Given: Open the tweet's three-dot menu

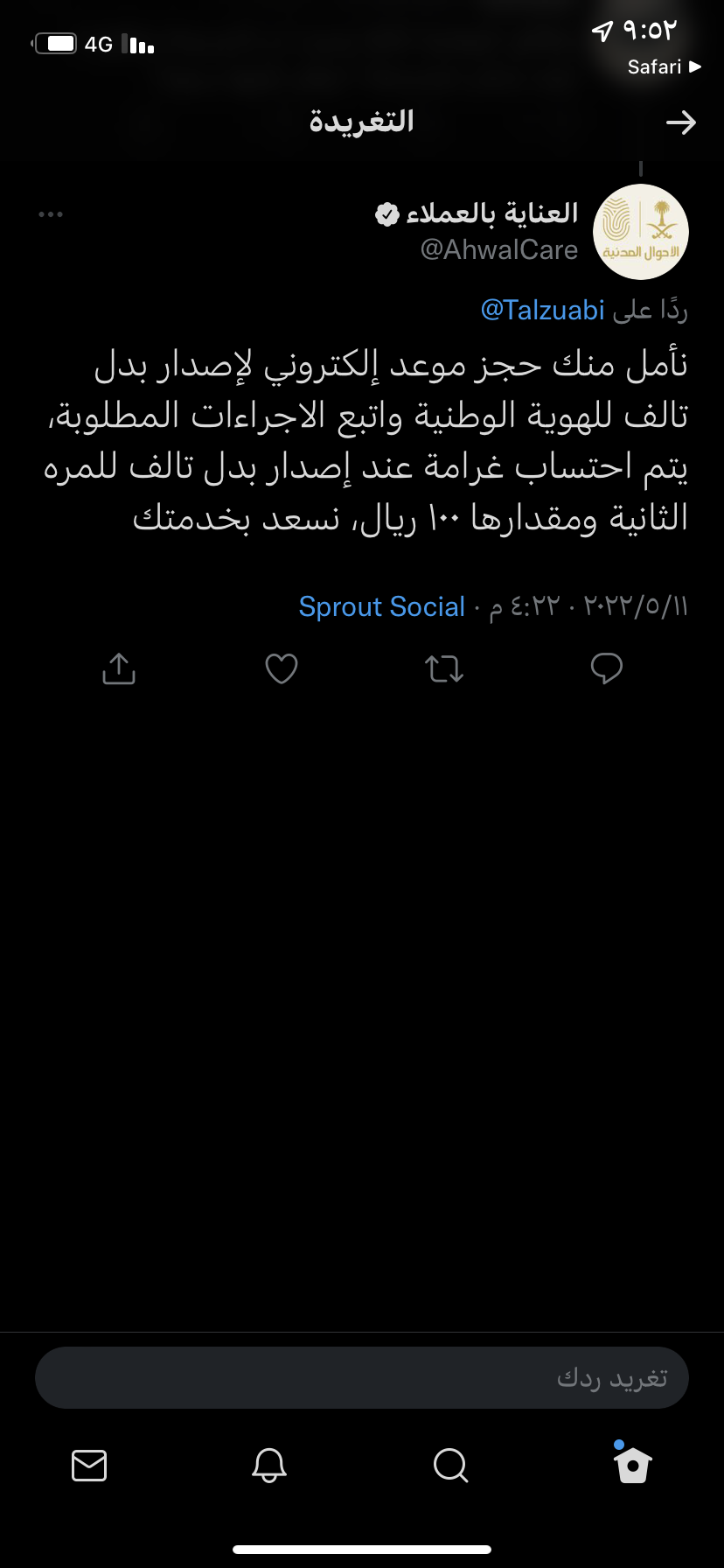Looking at the screenshot, I should pyautogui.click(x=51, y=214).
